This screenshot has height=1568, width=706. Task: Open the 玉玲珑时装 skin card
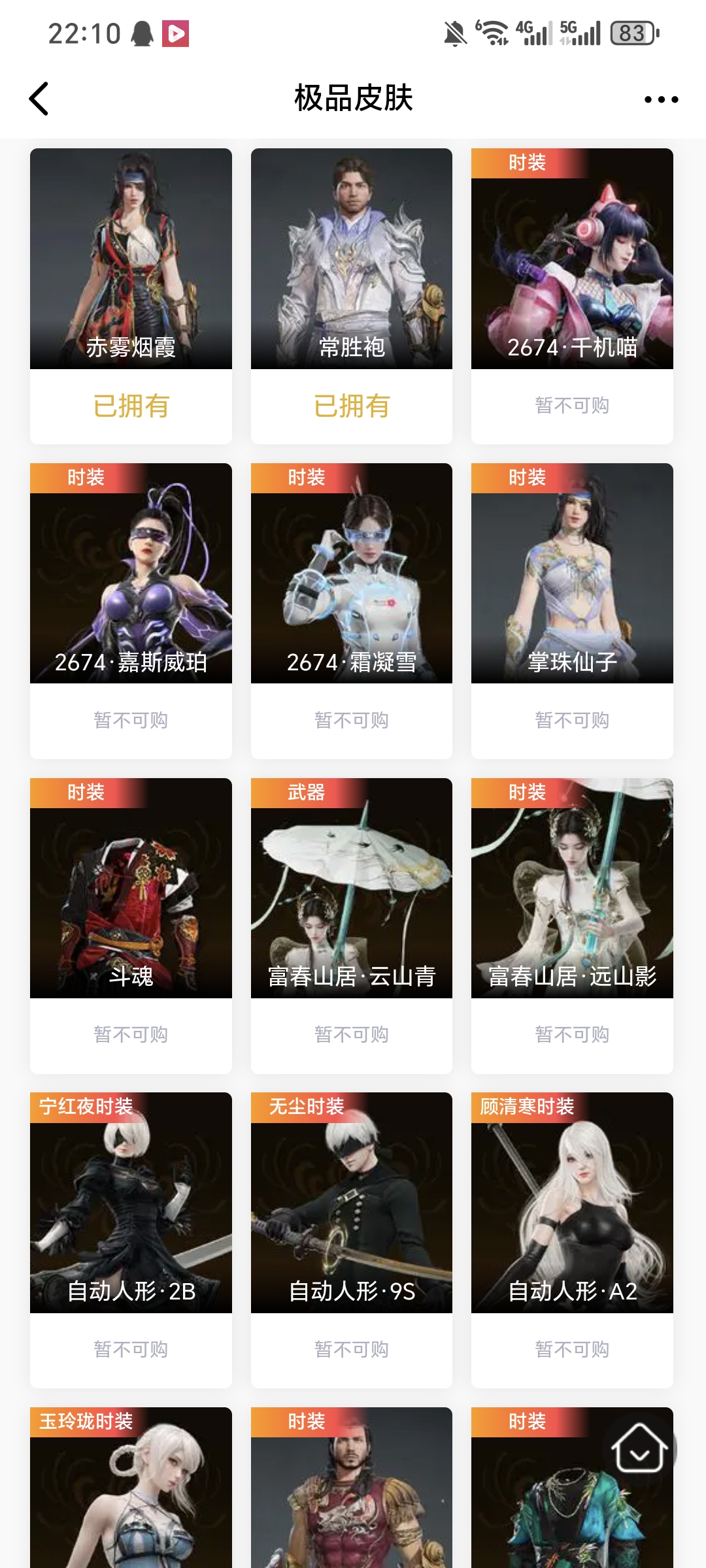131,1496
